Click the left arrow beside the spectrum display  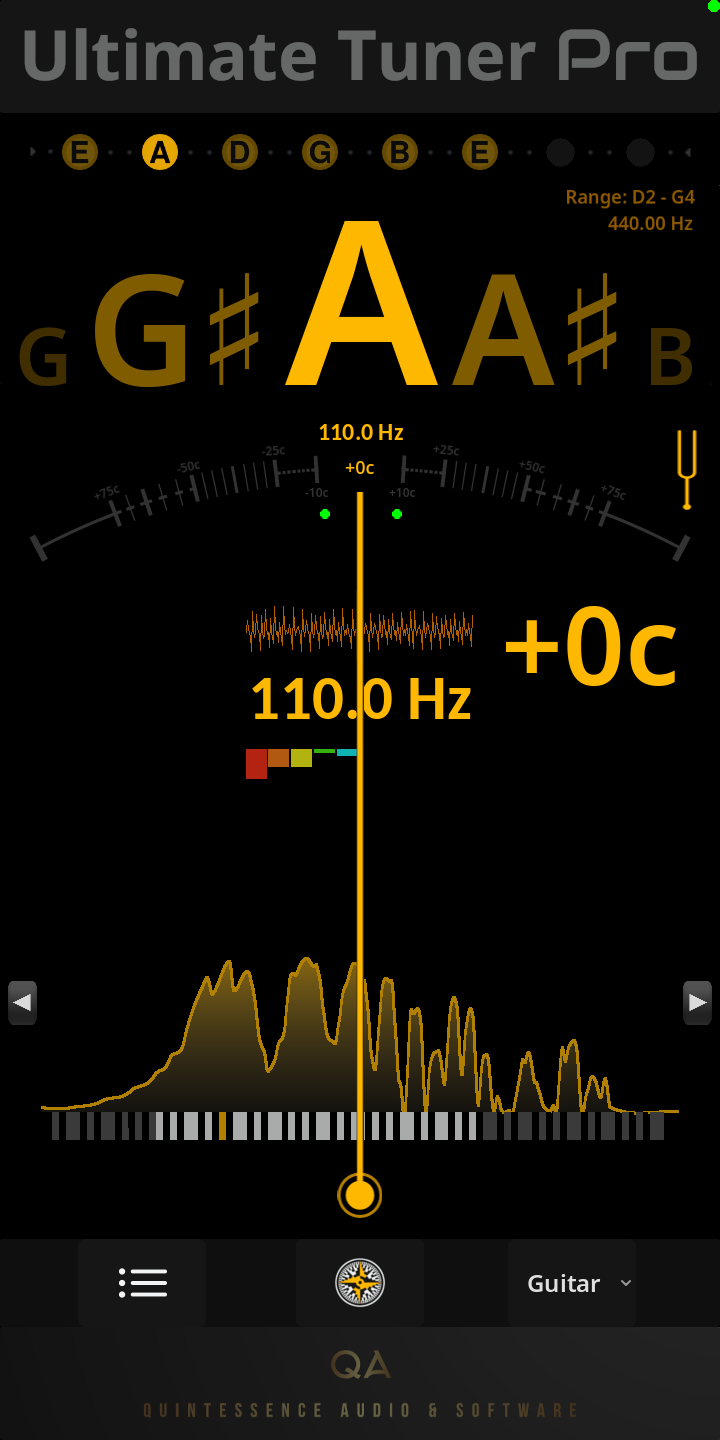pos(22,1002)
